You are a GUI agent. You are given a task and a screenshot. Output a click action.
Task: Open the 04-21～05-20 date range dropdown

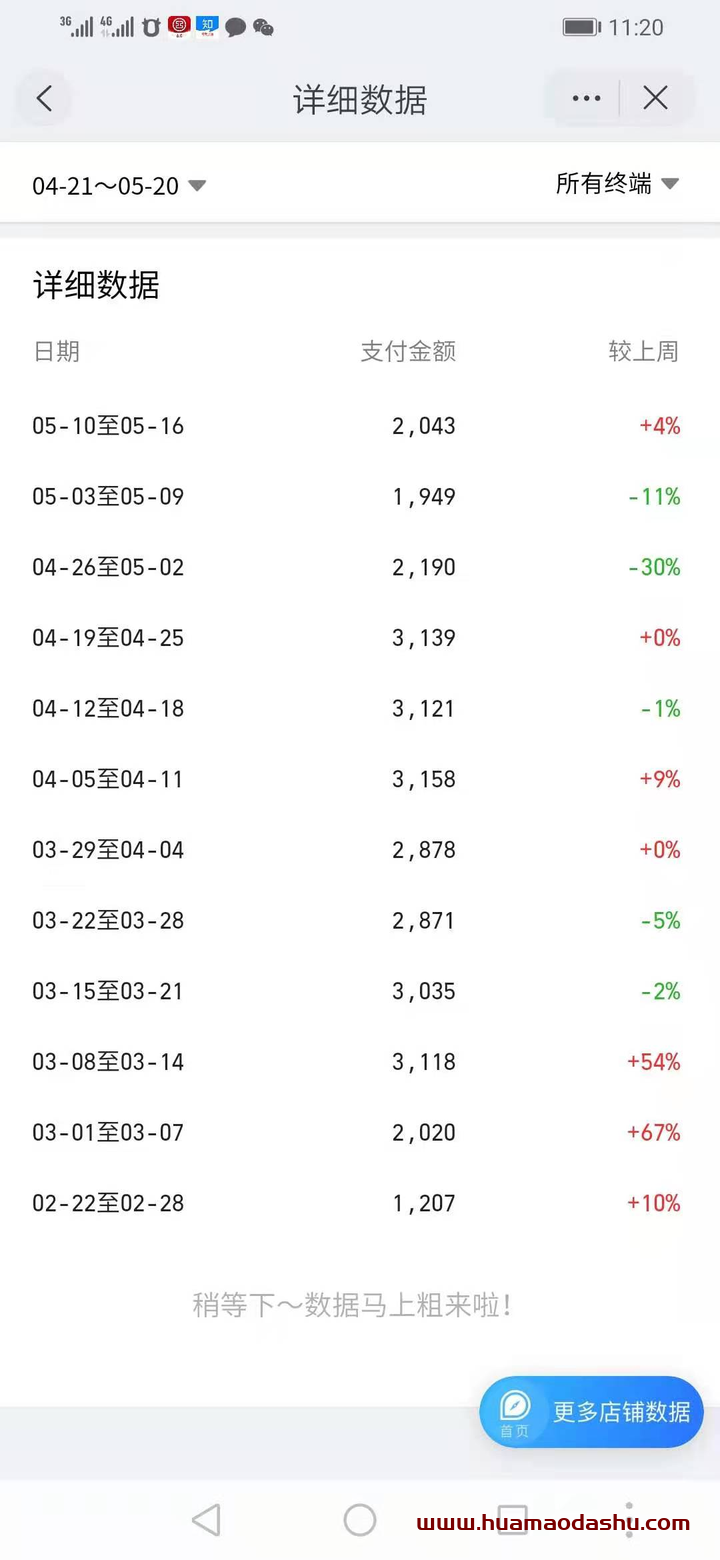click(119, 185)
